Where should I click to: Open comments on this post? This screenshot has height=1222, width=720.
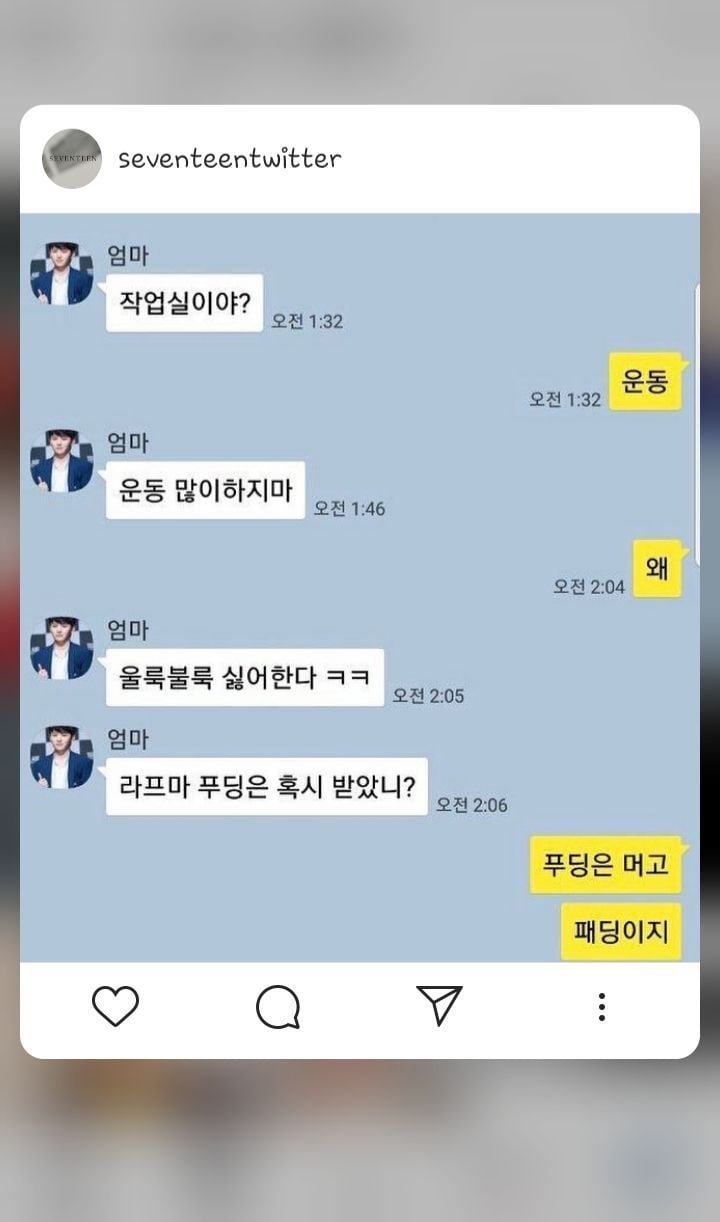pos(277,1006)
